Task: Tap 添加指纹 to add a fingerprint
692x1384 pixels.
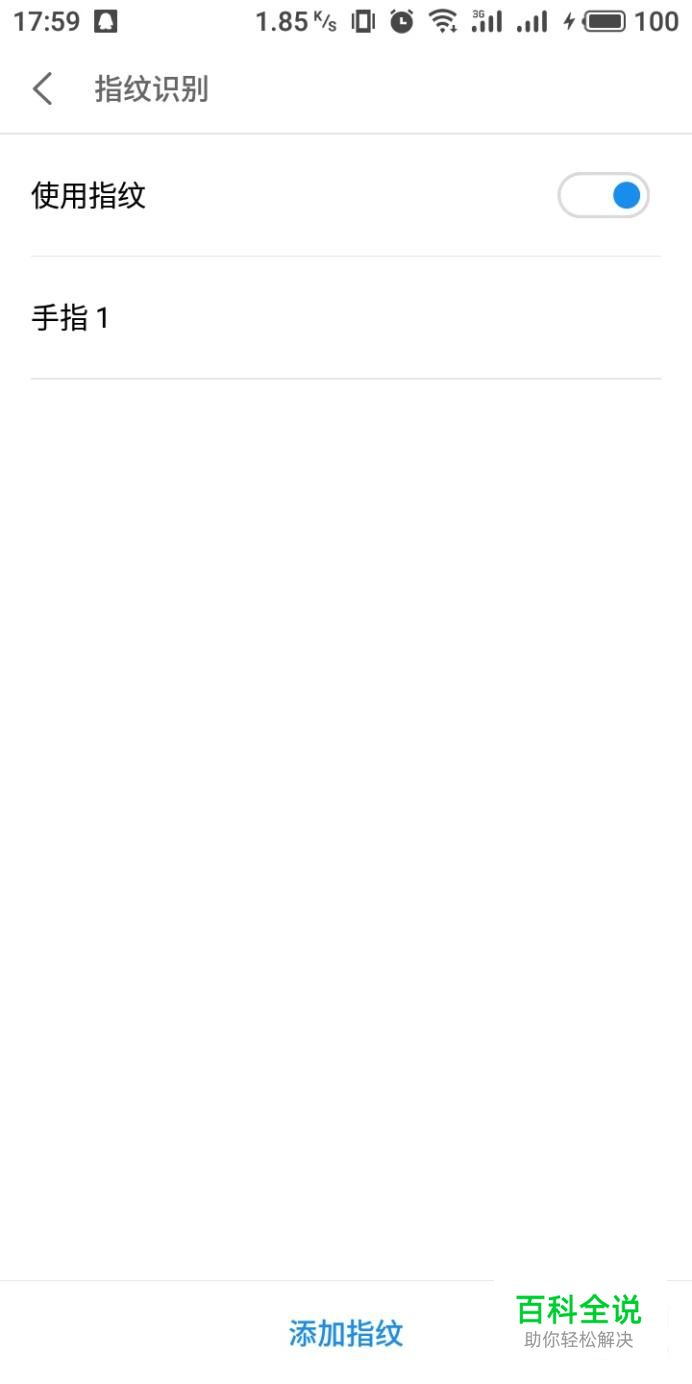Action: [346, 1333]
